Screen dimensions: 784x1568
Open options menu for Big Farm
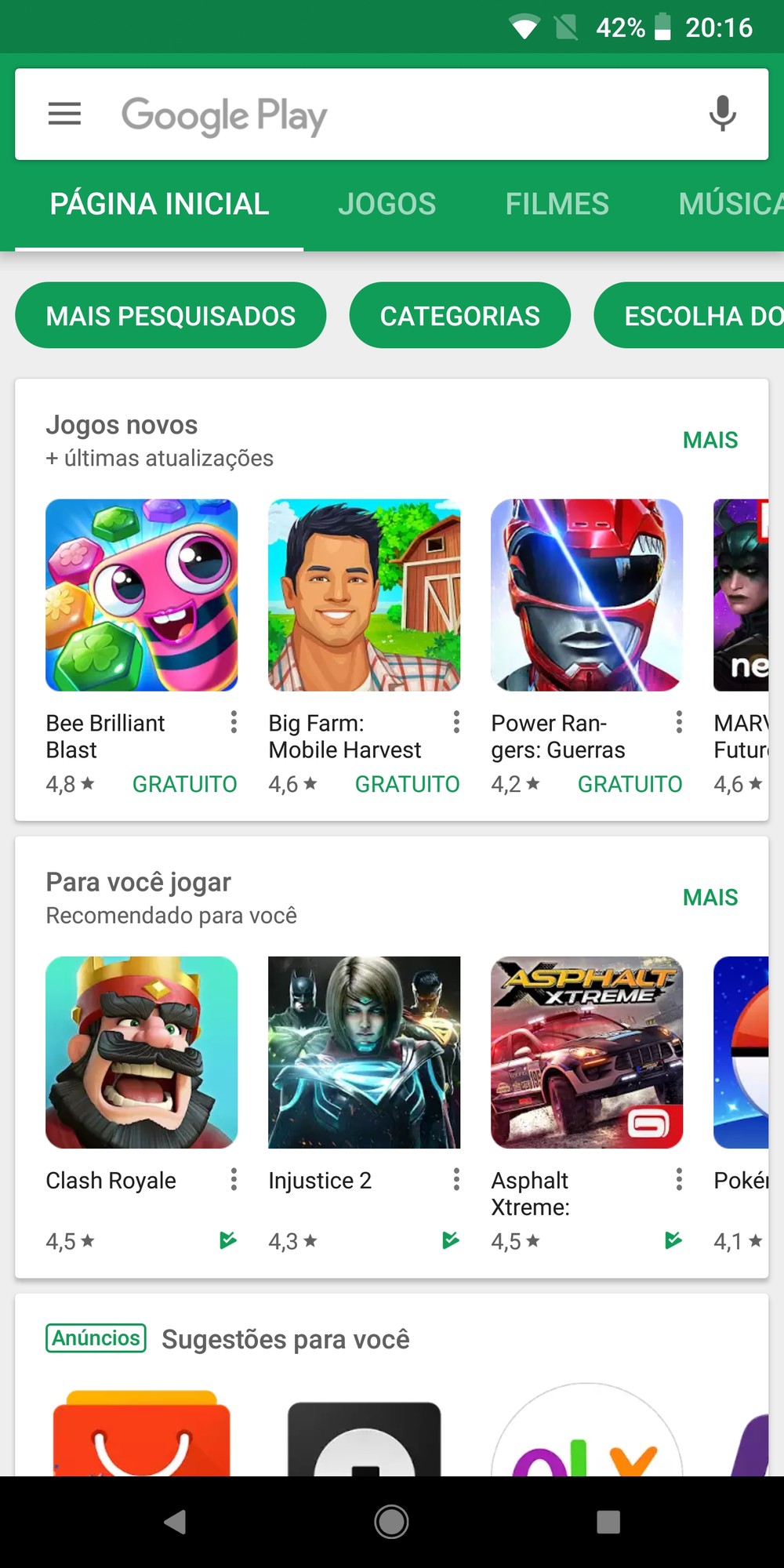[456, 722]
